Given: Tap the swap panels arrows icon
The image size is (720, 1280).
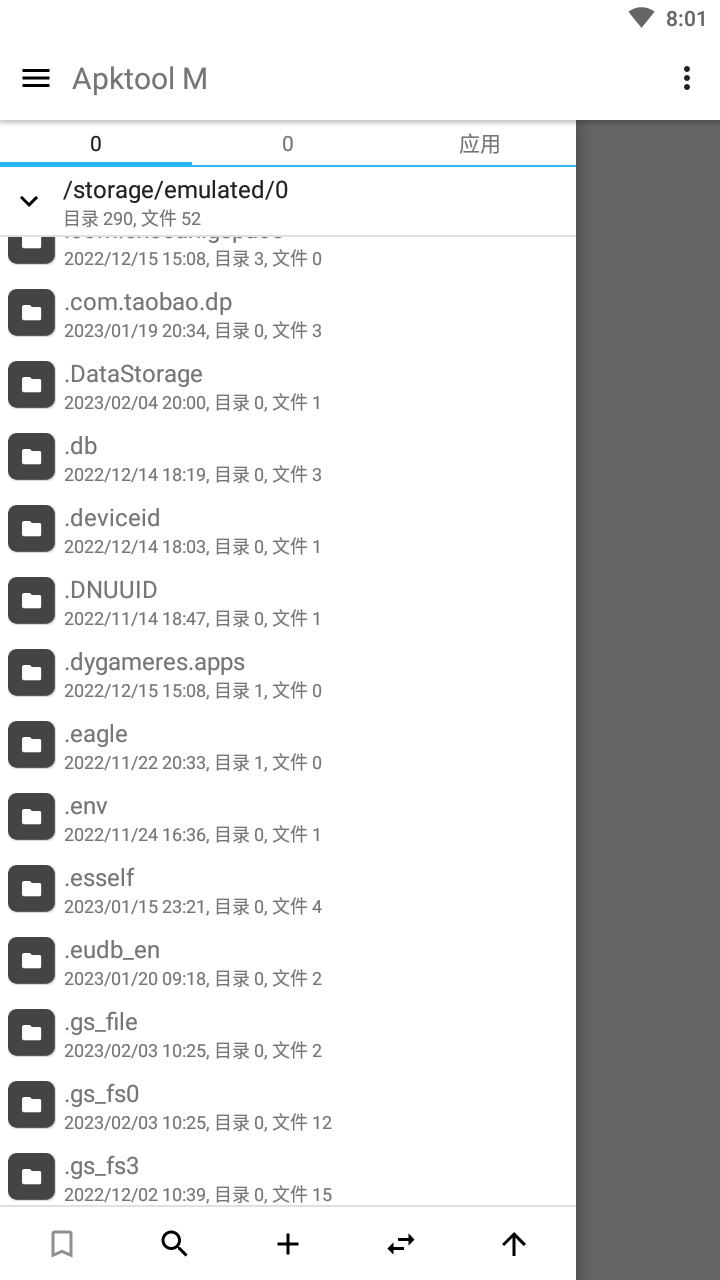Looking at the screenshot, I should coord(401,1244).
